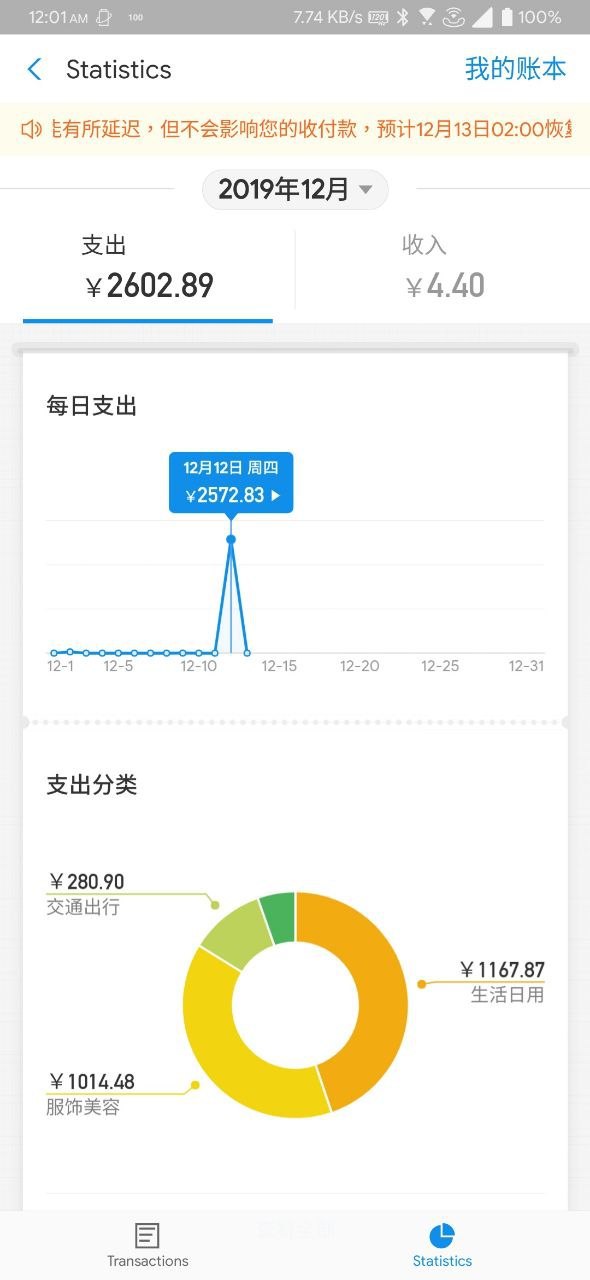
Task: Open the 12月12日 ¥2572.83 tooltip details
Action: [231, 483]
